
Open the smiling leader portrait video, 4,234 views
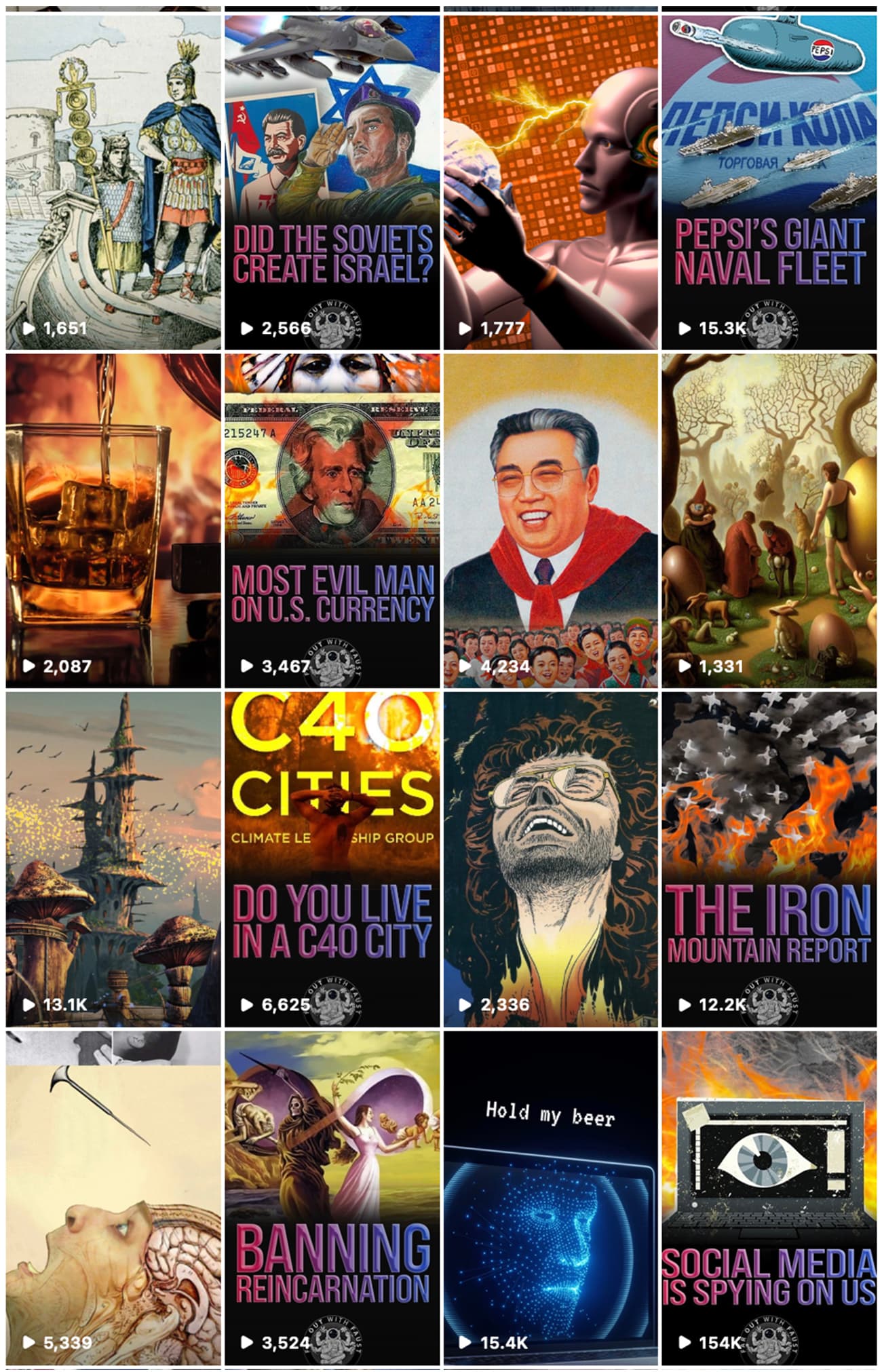click(550, 520)
